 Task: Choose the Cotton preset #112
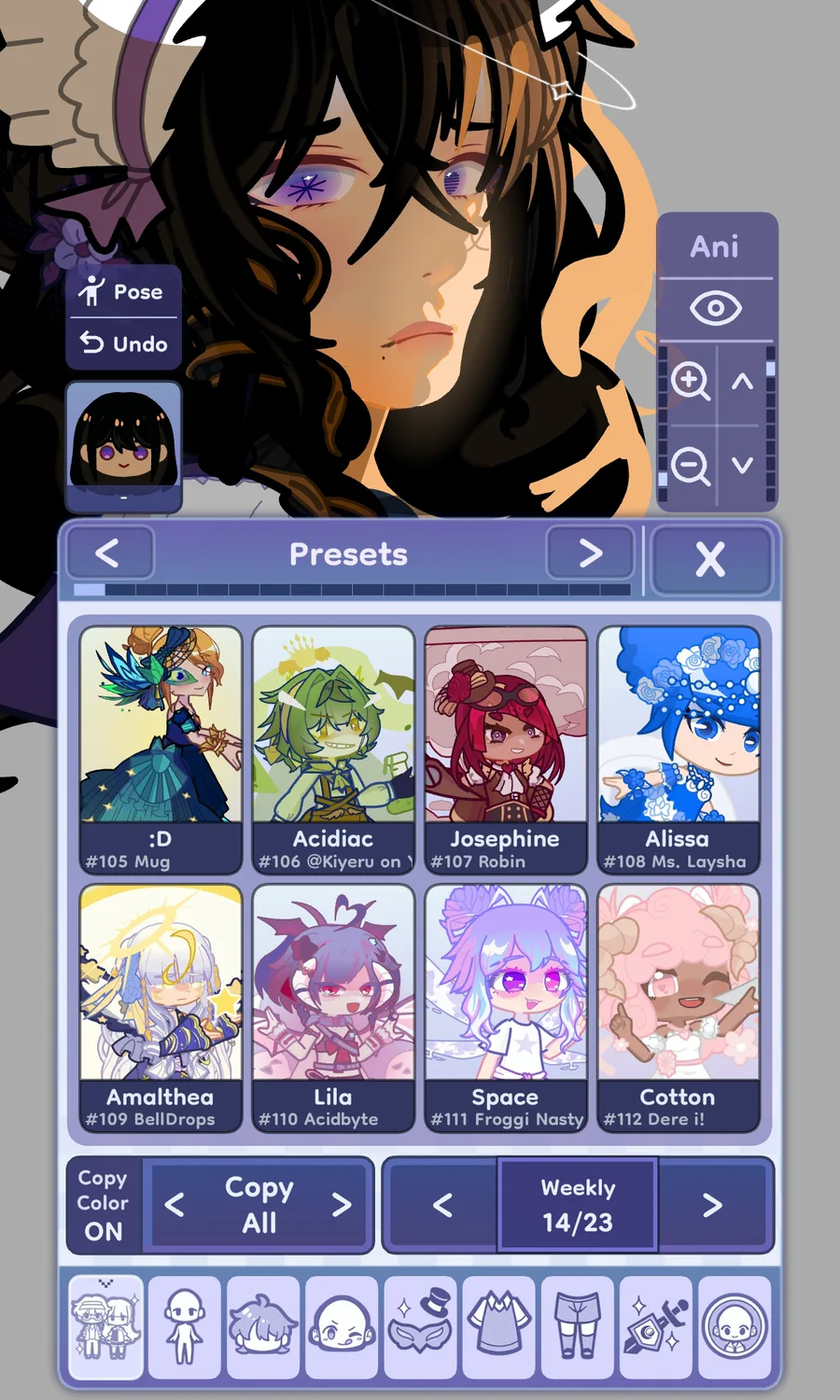coord(678,1007)
